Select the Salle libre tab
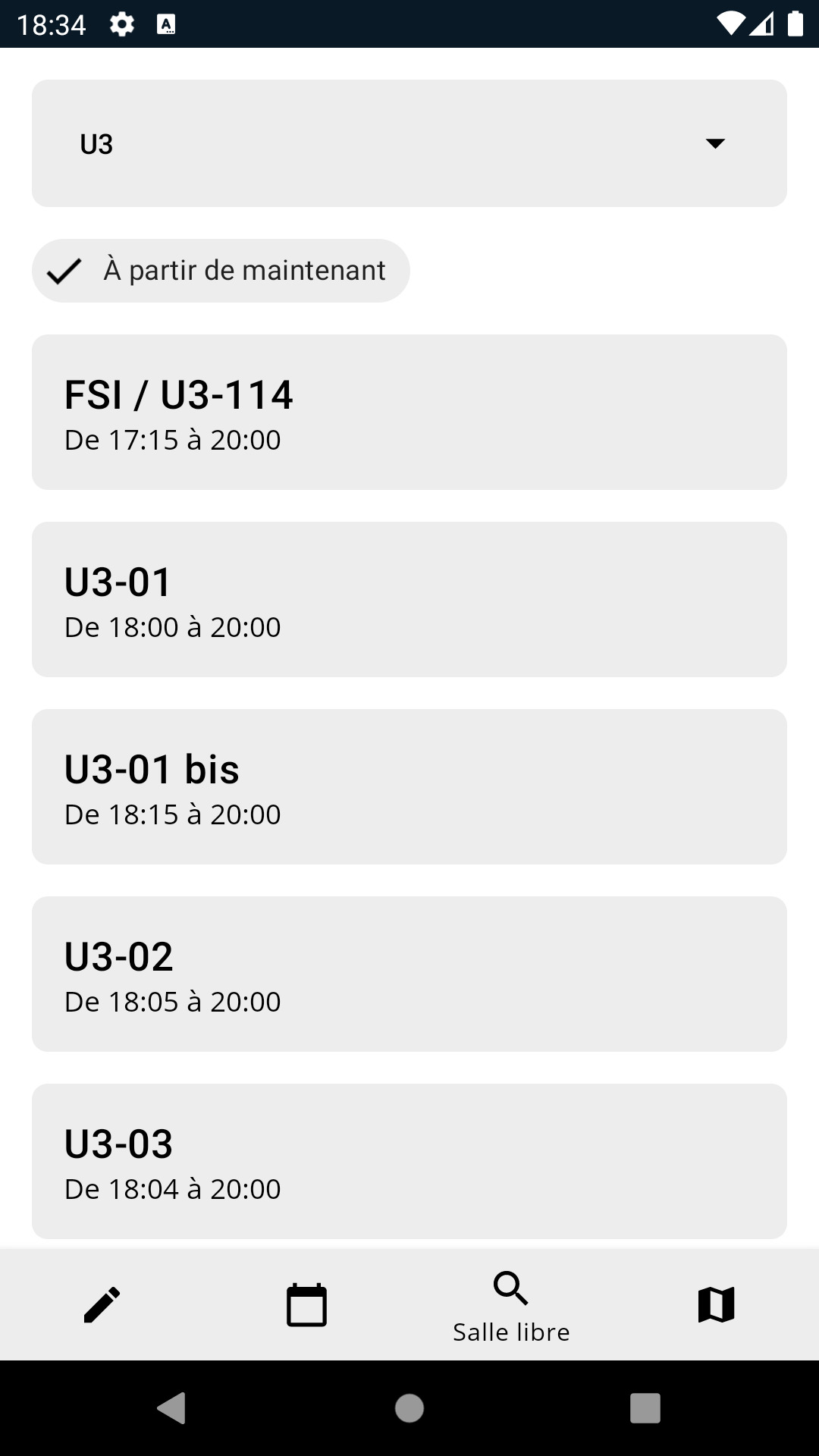 point(511,1305)
